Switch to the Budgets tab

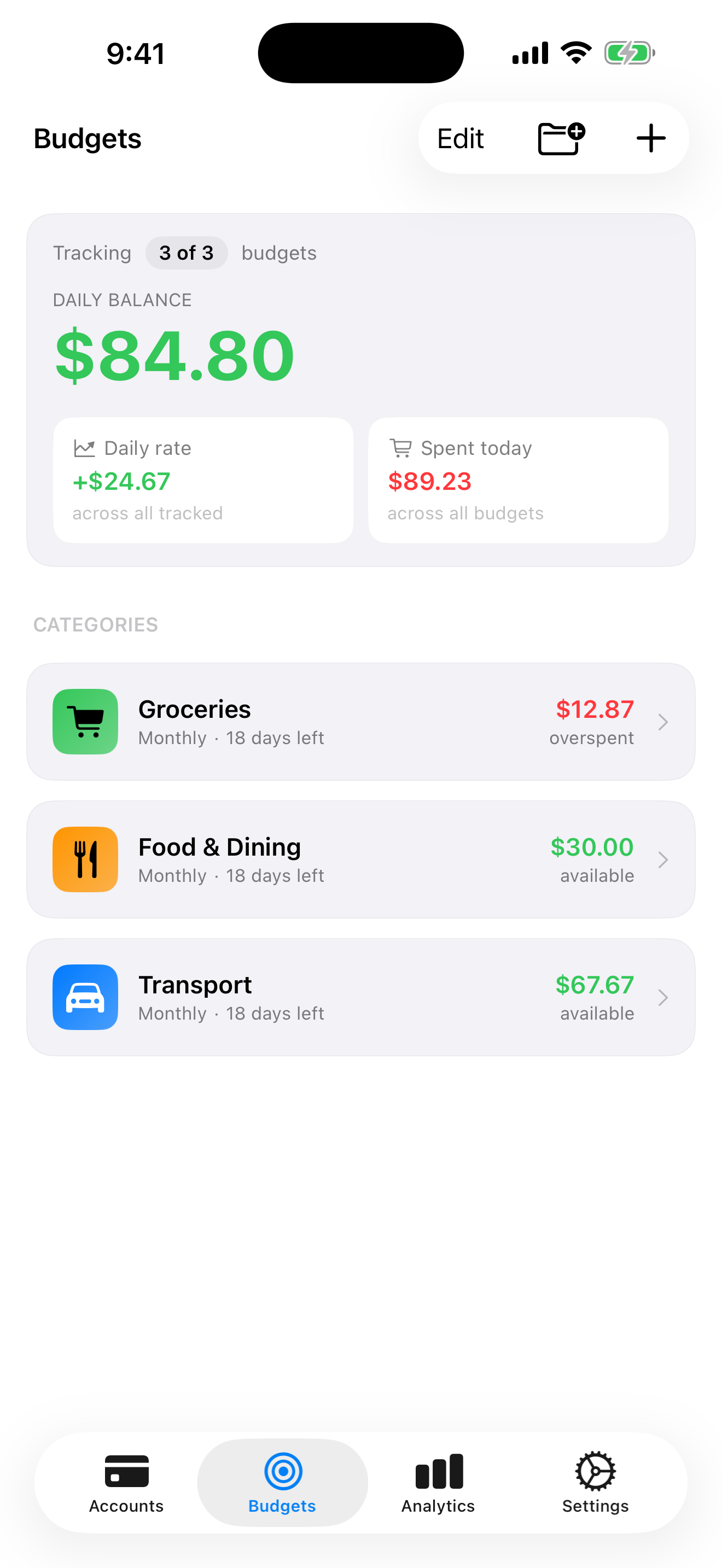282,1483
